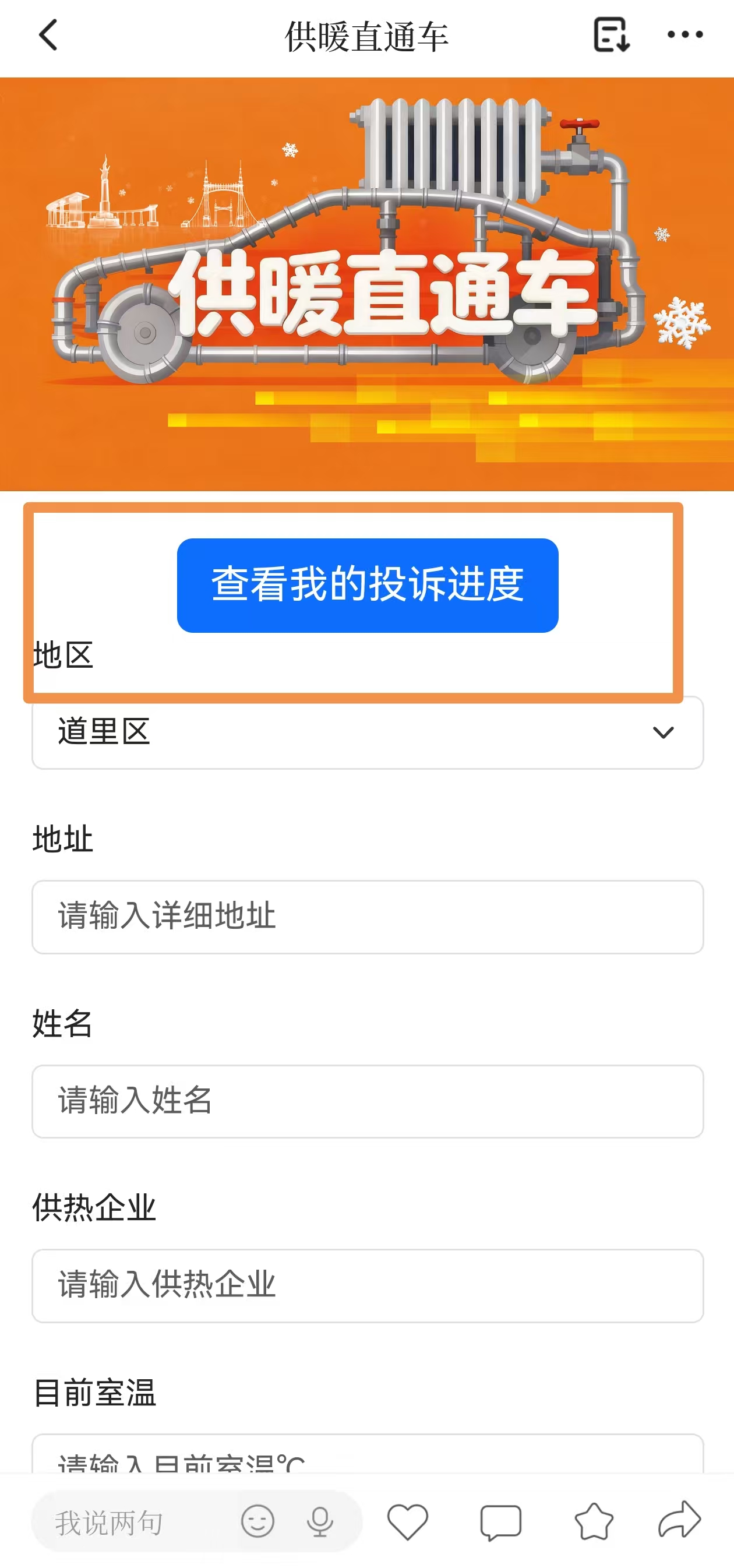
Task: Open the emoji picker in comment bar
Action: click(x=257, y=1522)
